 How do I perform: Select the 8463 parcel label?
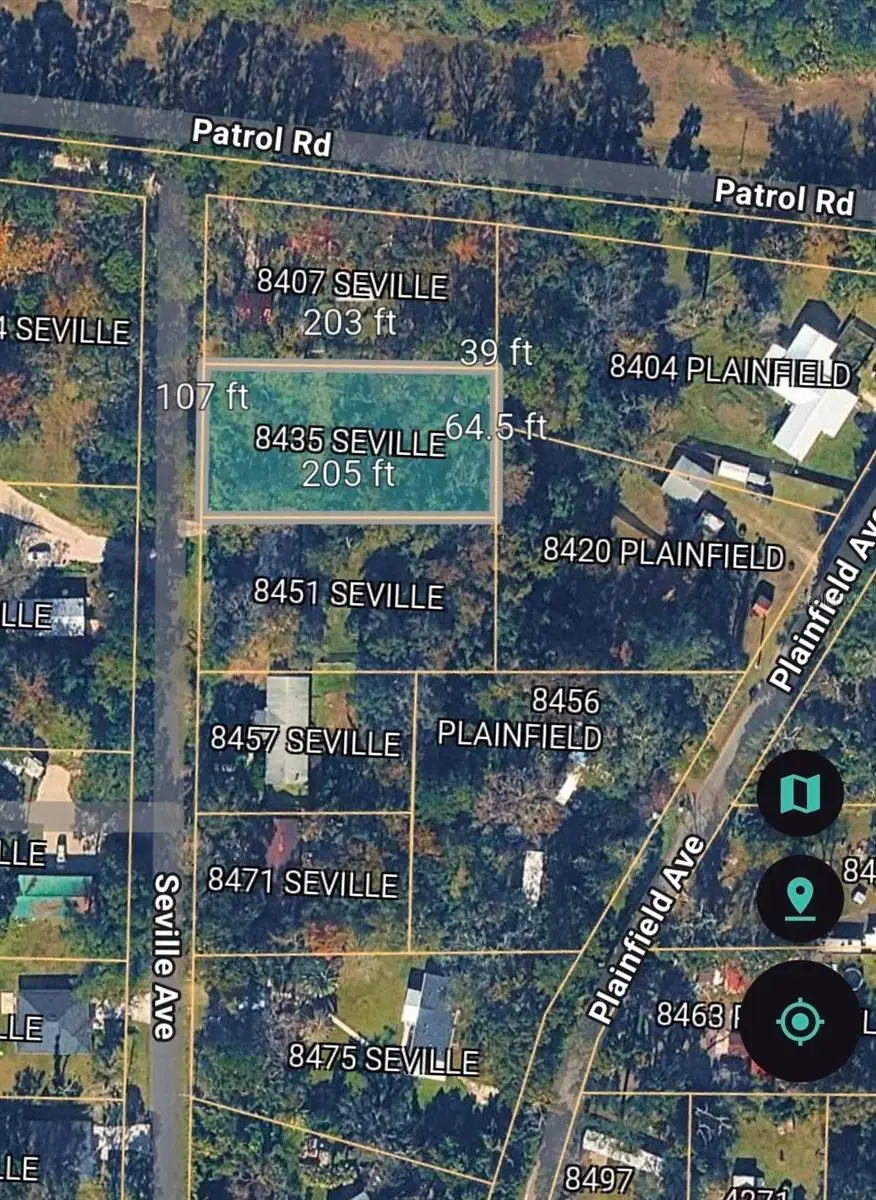click(691, 1016)
